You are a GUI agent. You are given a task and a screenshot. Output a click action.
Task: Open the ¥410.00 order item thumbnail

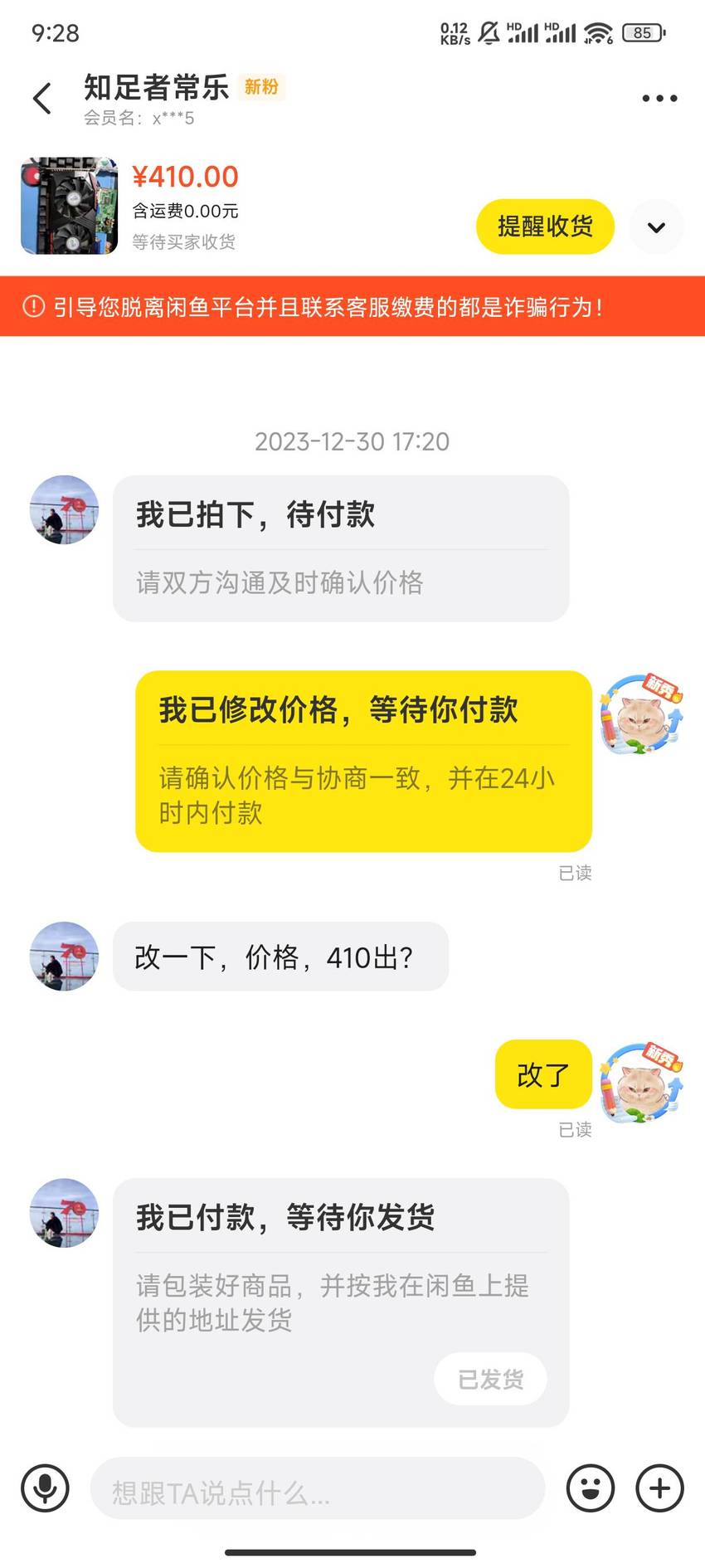click(70, 206)
